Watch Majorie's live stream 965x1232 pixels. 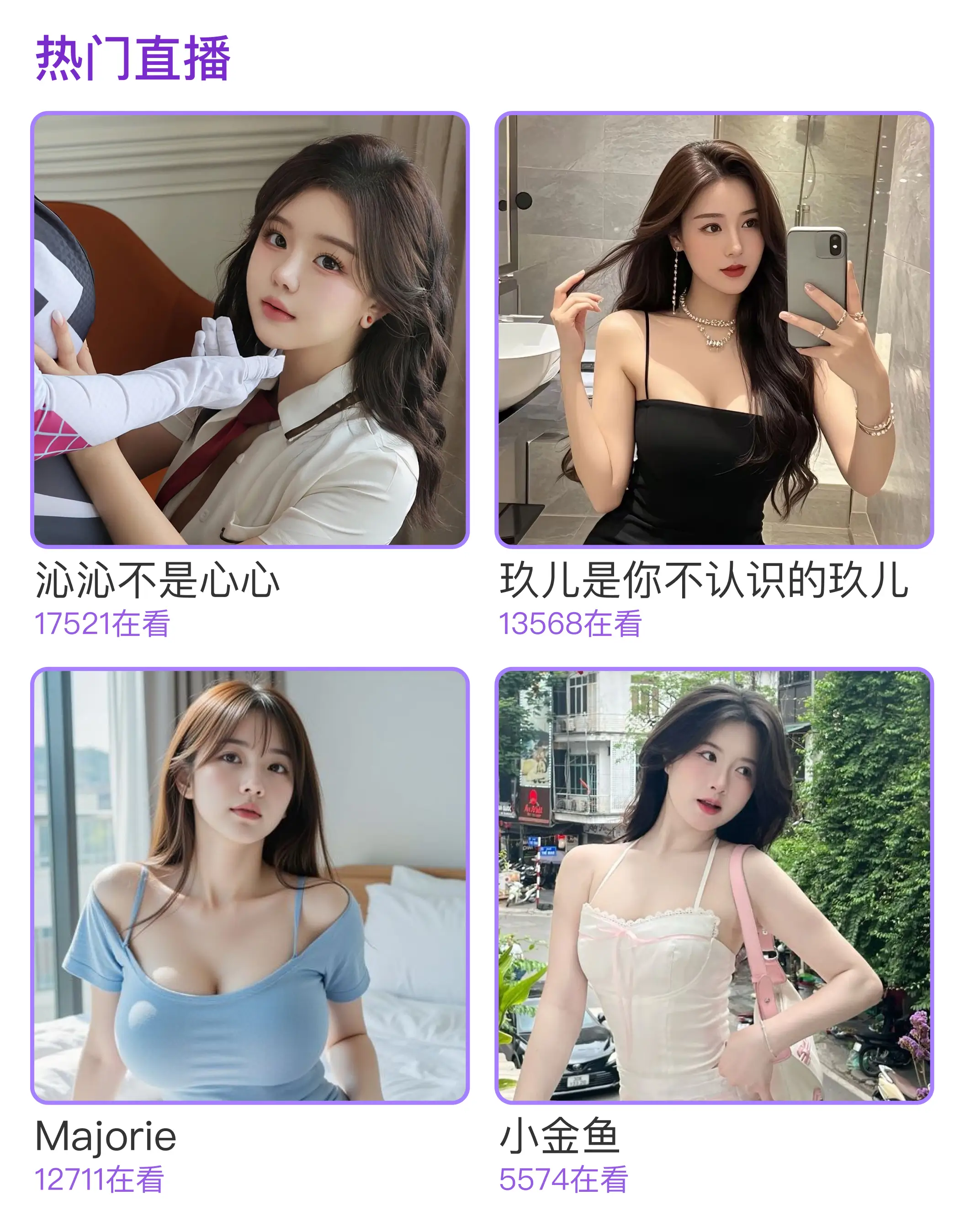click(250, 886)
